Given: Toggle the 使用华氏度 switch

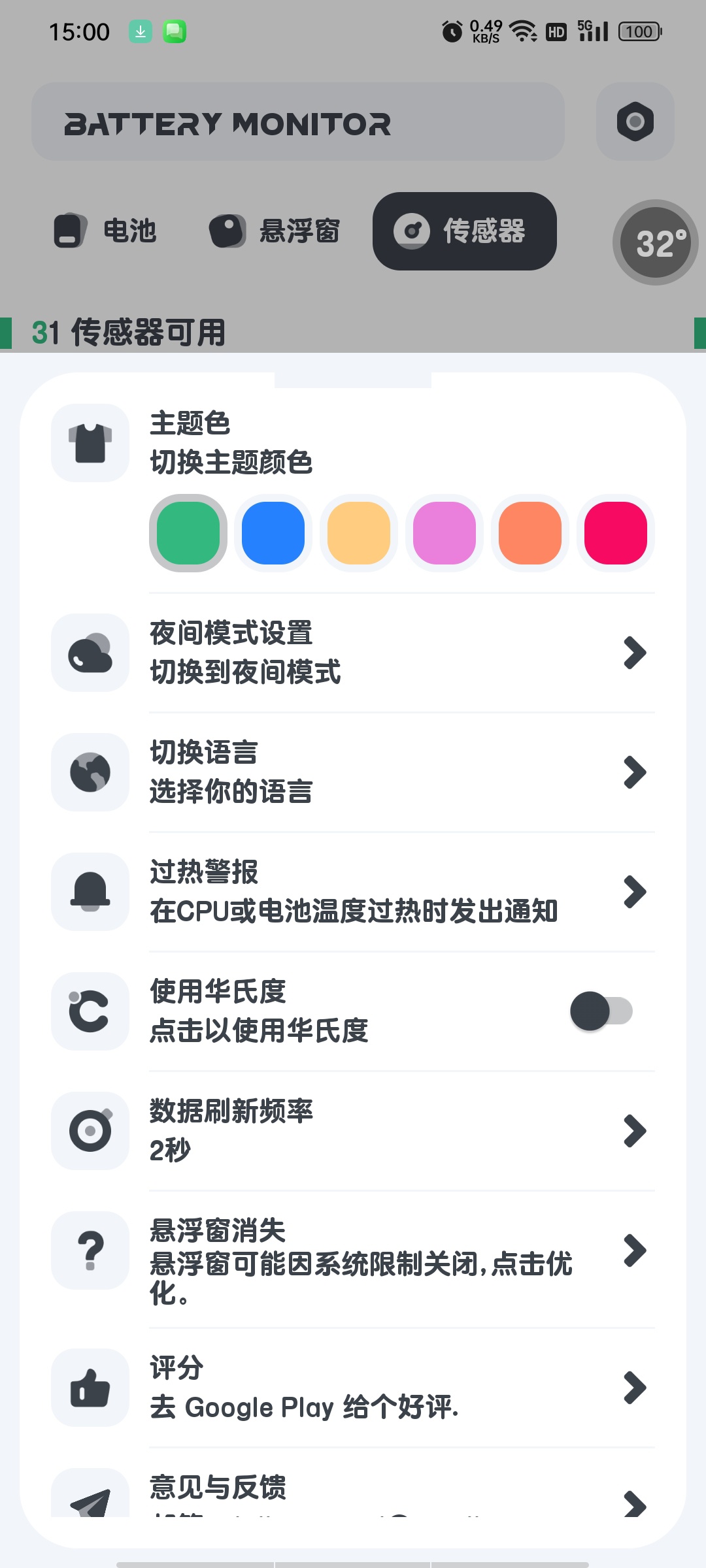Looking at the screenshot, I should (x=601, y=1011).
